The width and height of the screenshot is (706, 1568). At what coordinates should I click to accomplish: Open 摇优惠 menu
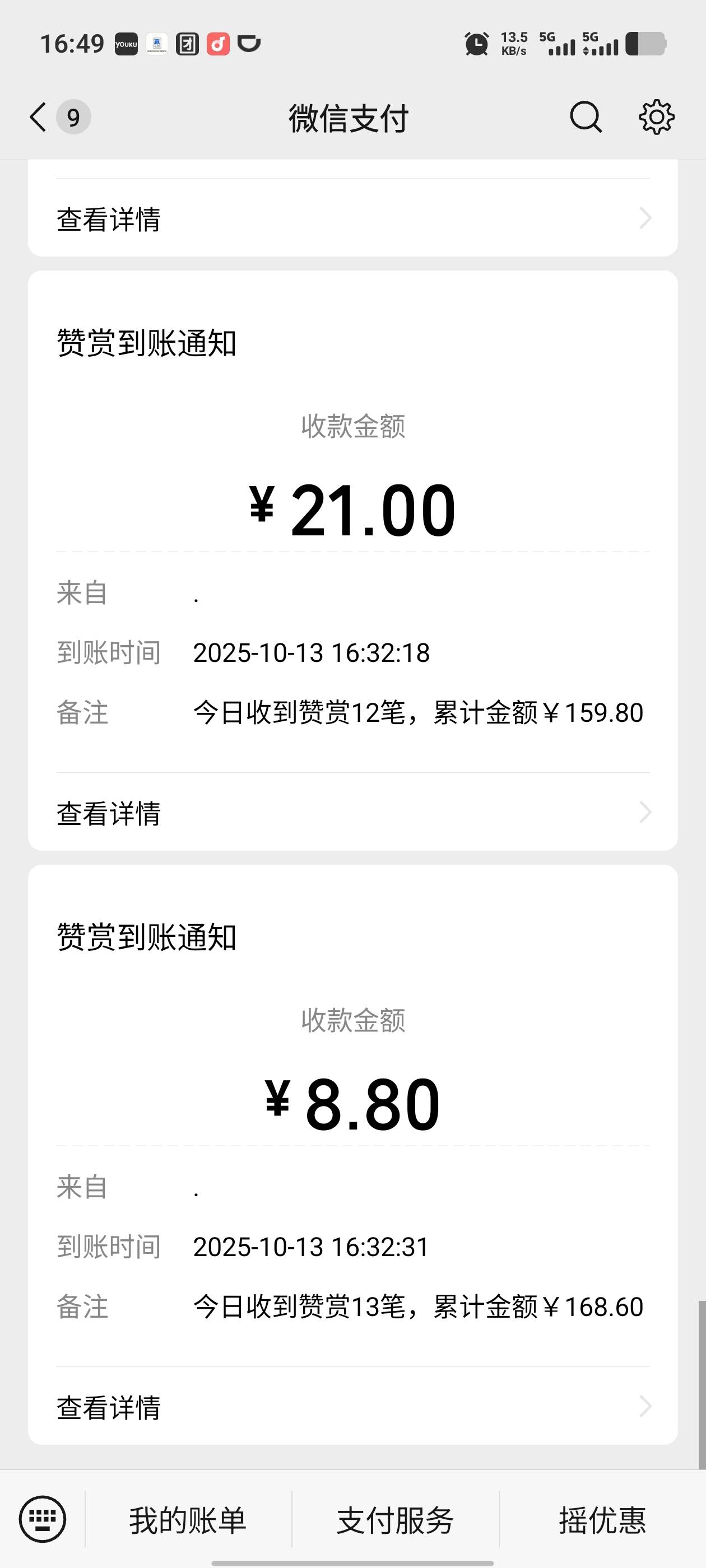[602, 1520]
